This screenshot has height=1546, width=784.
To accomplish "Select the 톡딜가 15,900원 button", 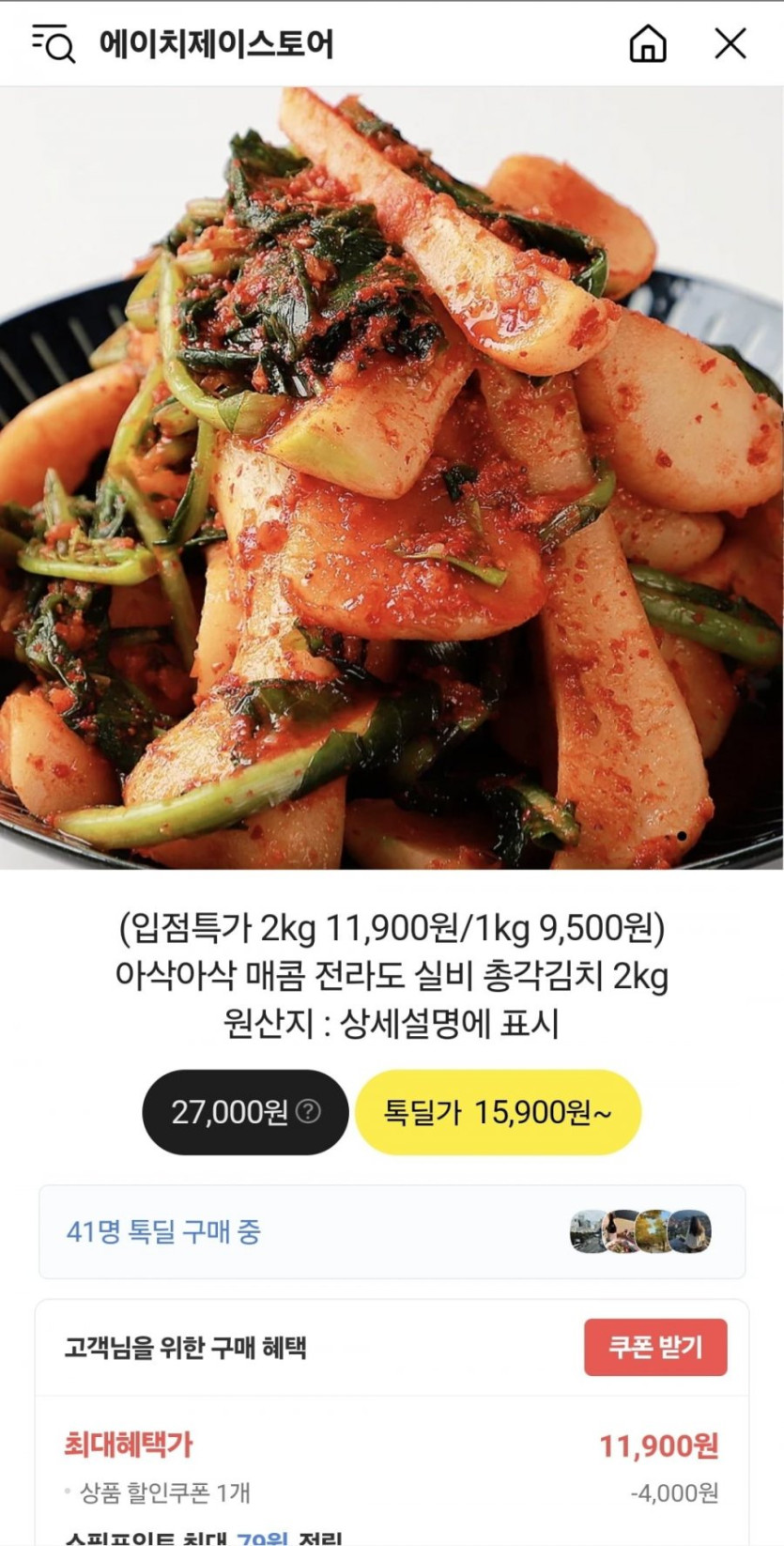I will [498, 1112].
